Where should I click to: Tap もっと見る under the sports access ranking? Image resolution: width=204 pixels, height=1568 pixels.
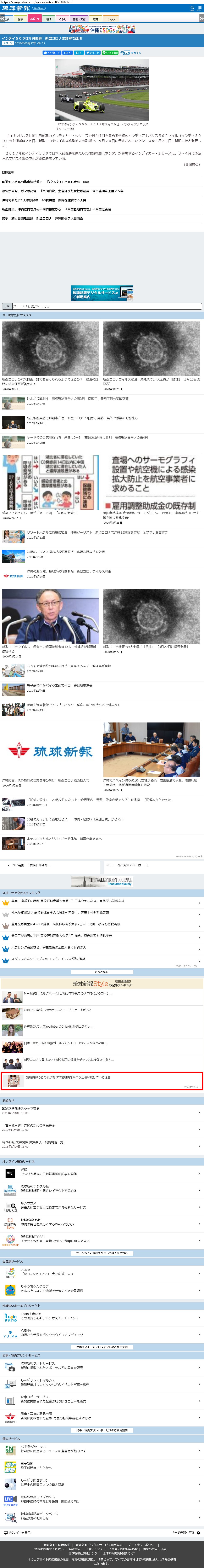pyautogui.click(x=102, y=971)
